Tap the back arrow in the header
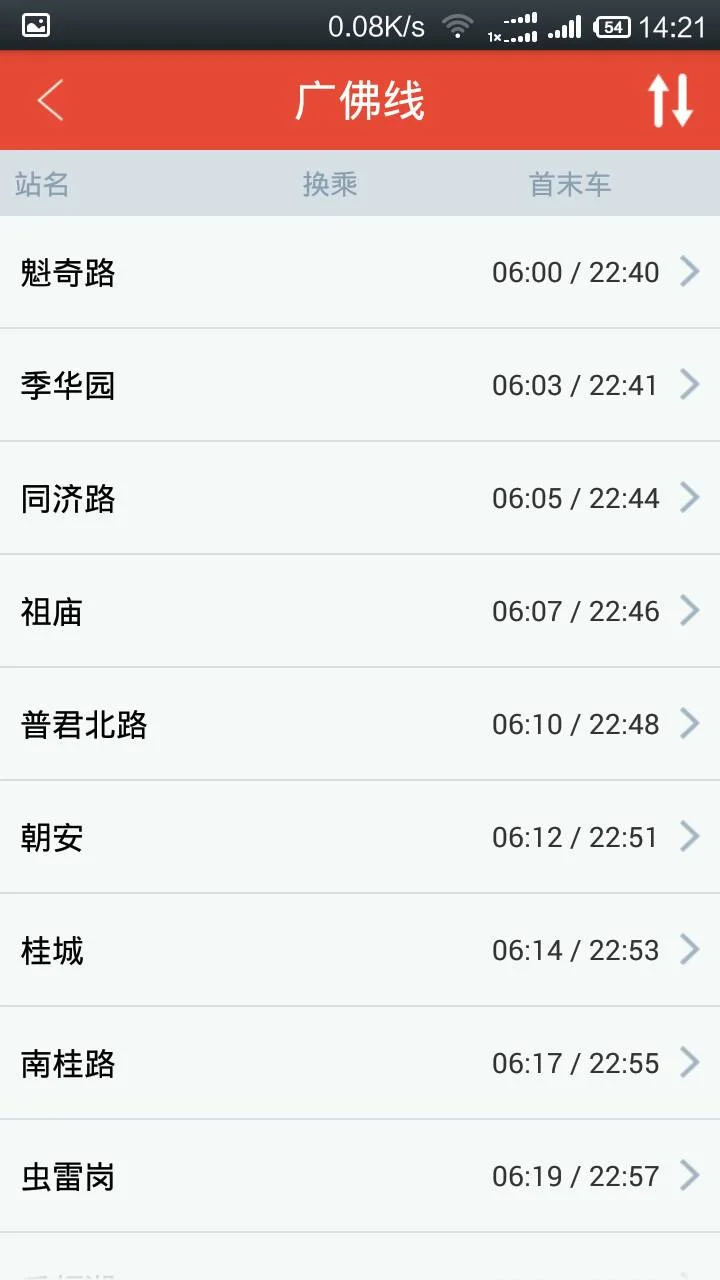This screenshot has width=720, height=1280. (50, 100)
